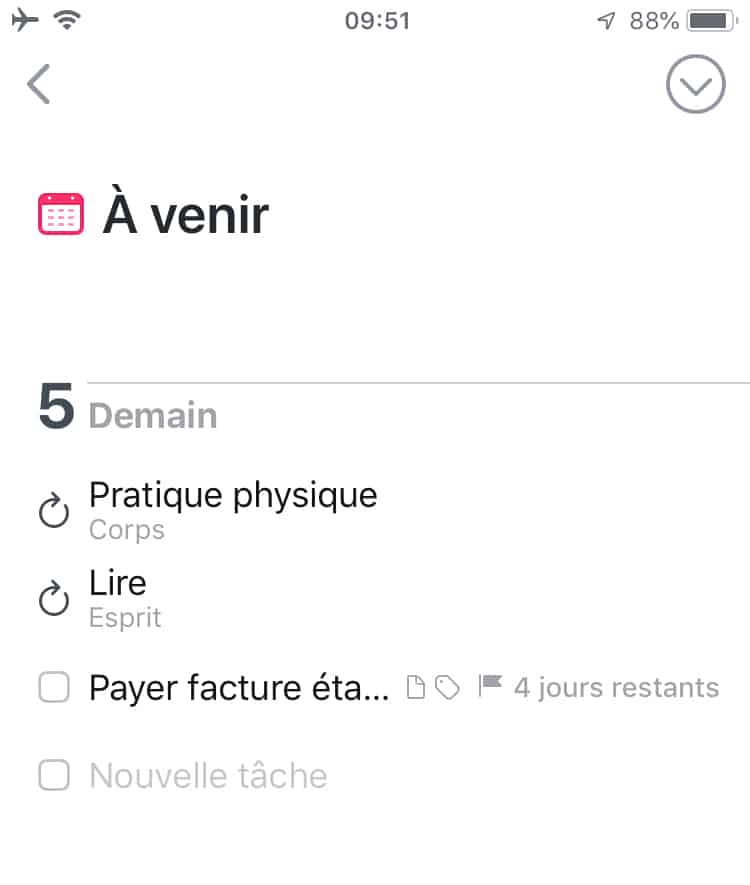Click the À venir calendar icon
The height and width of the screenshot is (885, 750).
[x=59, y=211]
